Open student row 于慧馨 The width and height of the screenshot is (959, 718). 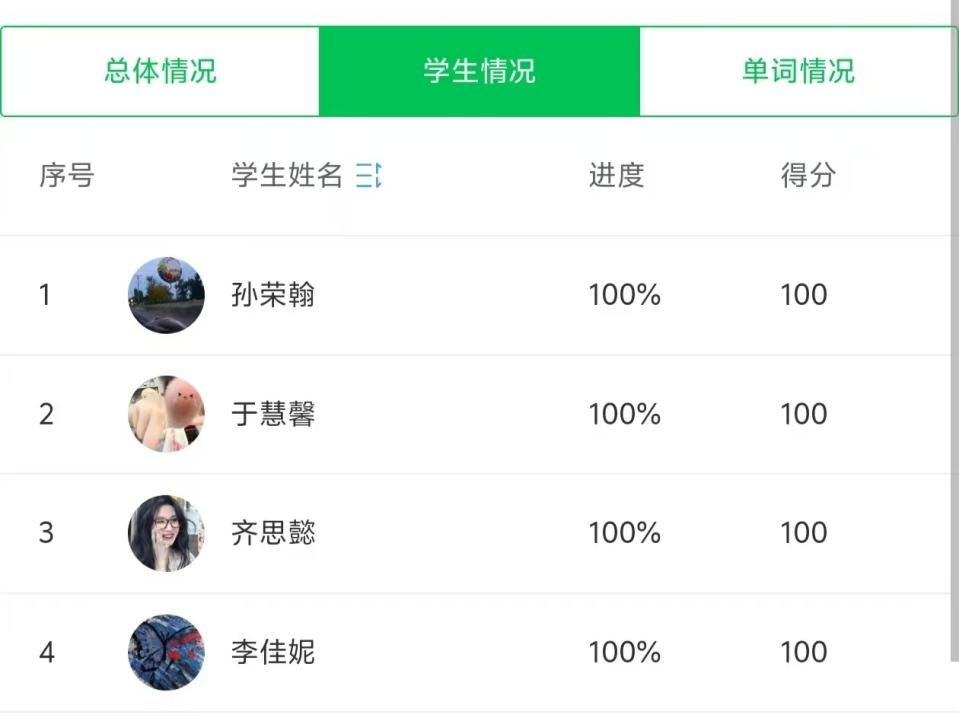coord(273,414)
